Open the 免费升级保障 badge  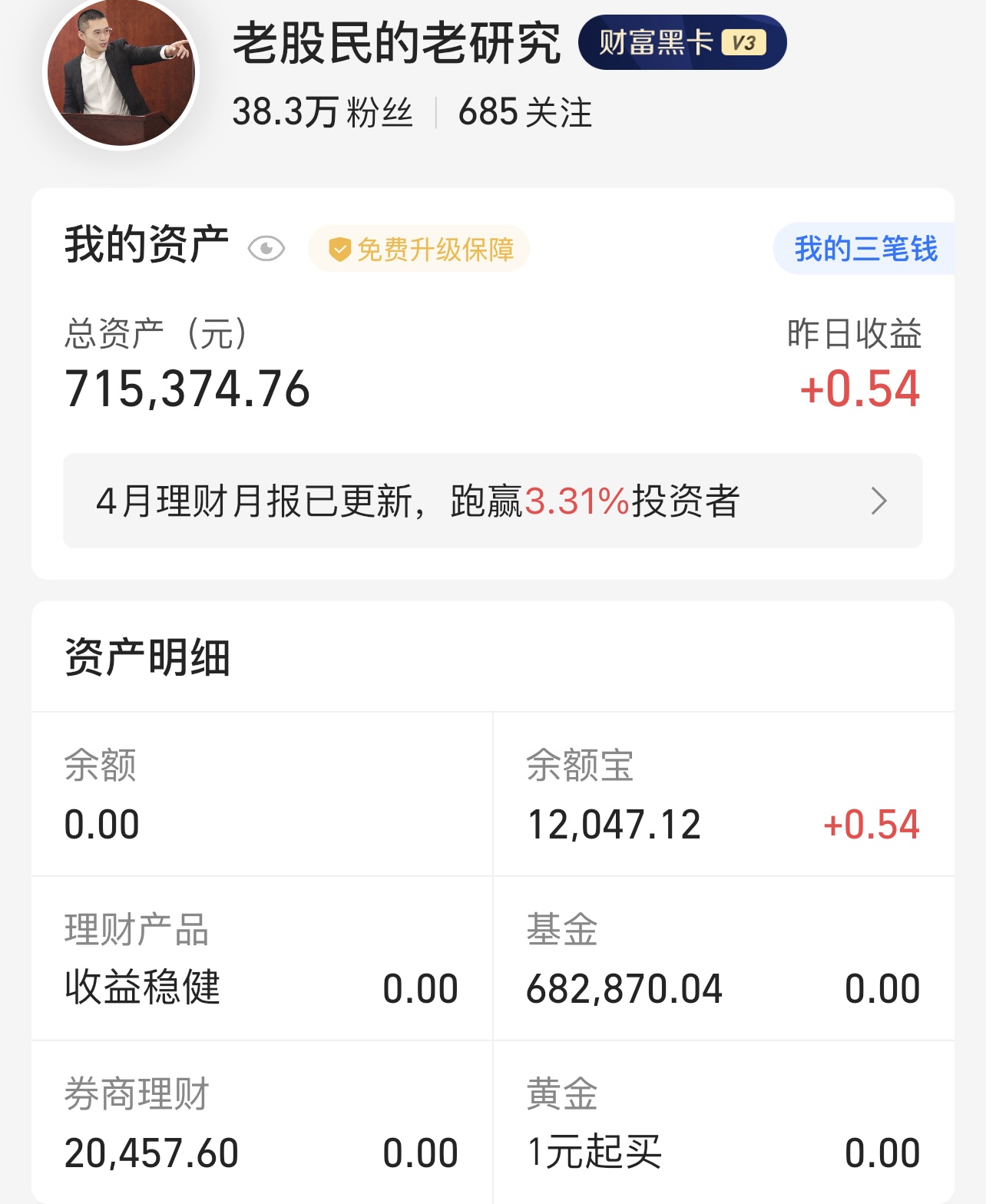tap(419, 249)
